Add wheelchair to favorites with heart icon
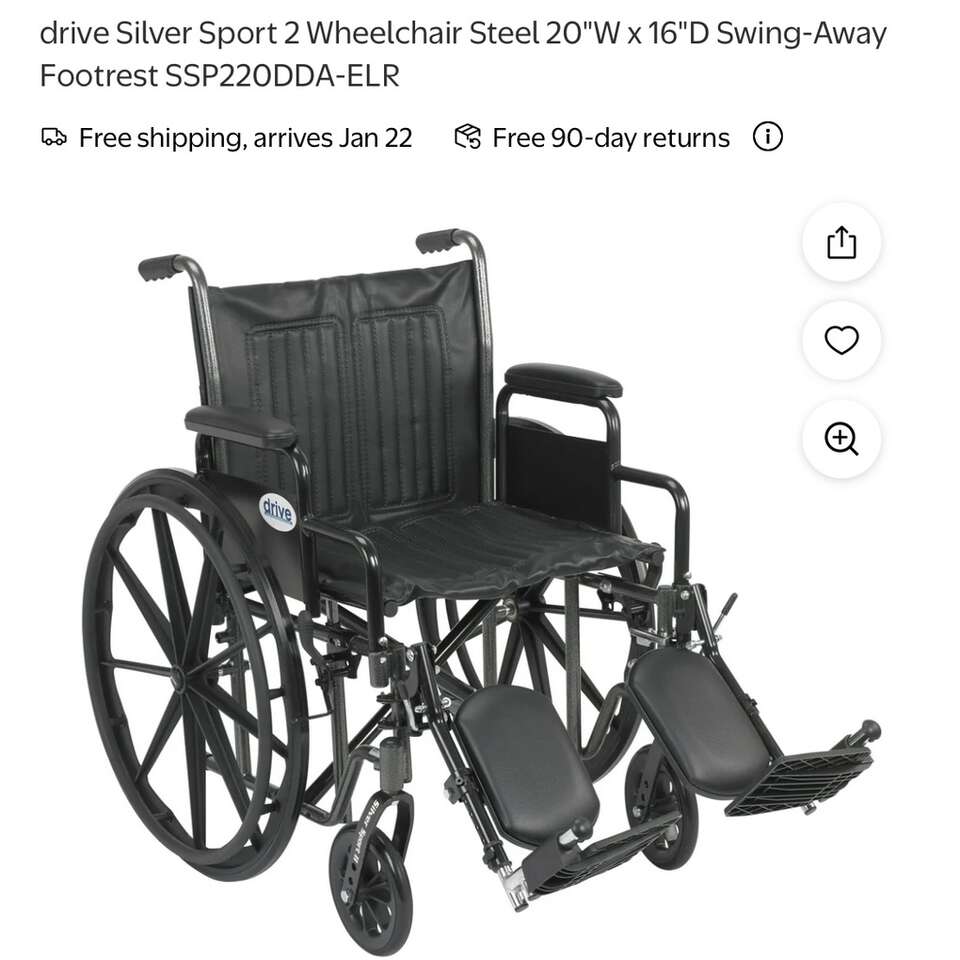Image resolution: width=960 pixels, height=960 pixels. click(841, 341)
